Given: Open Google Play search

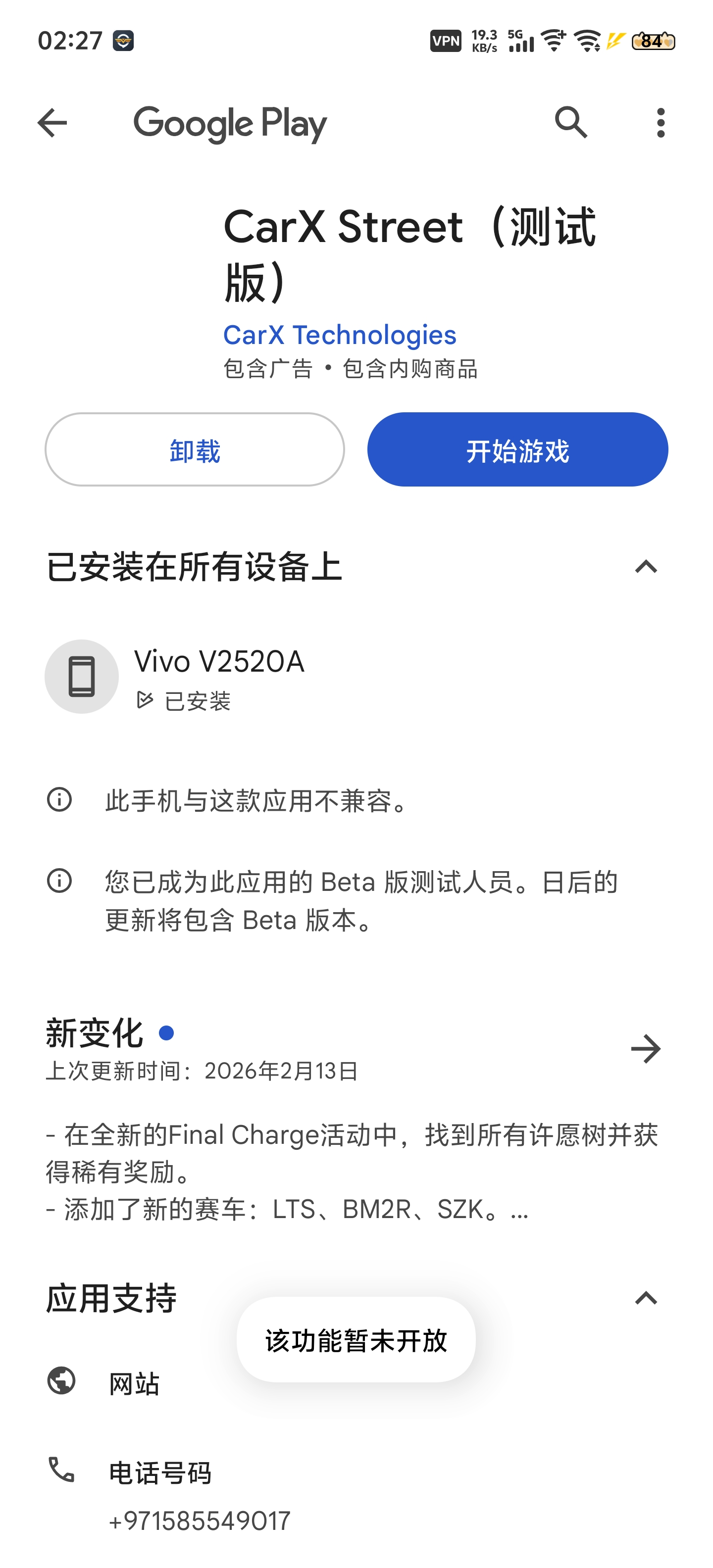Looking at the screenshot, I should tap(570, 123).
